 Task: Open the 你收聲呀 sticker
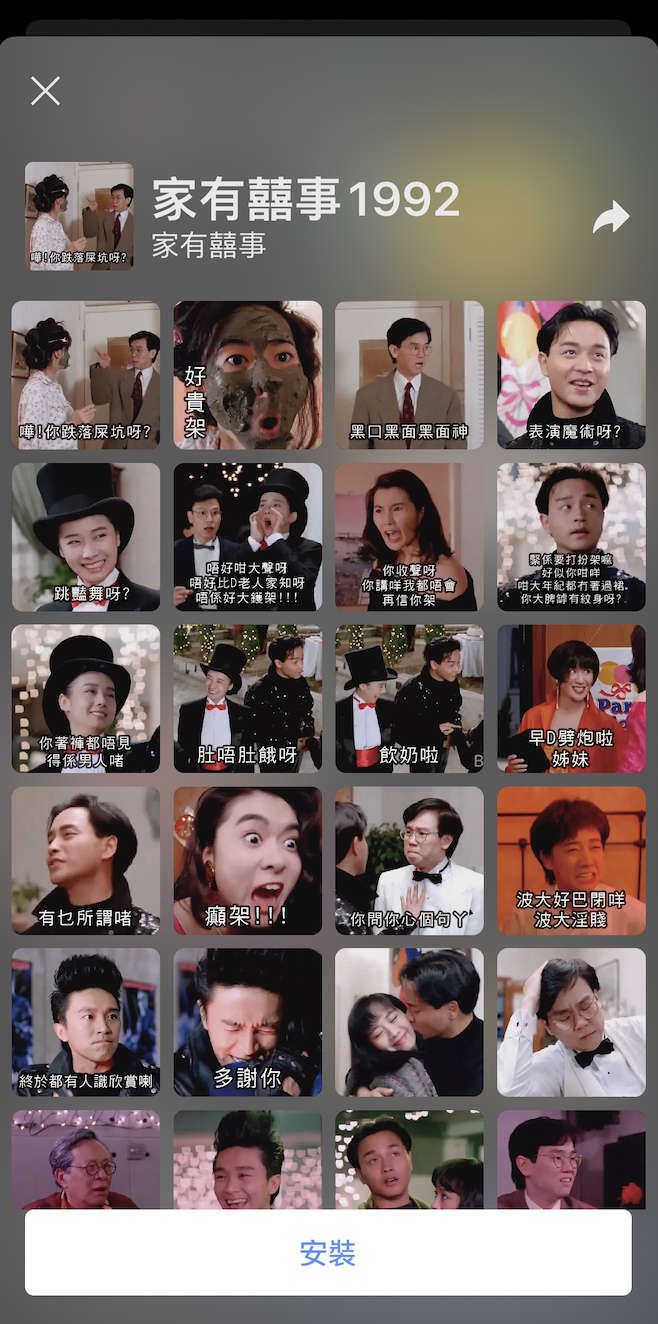(409, 537)
